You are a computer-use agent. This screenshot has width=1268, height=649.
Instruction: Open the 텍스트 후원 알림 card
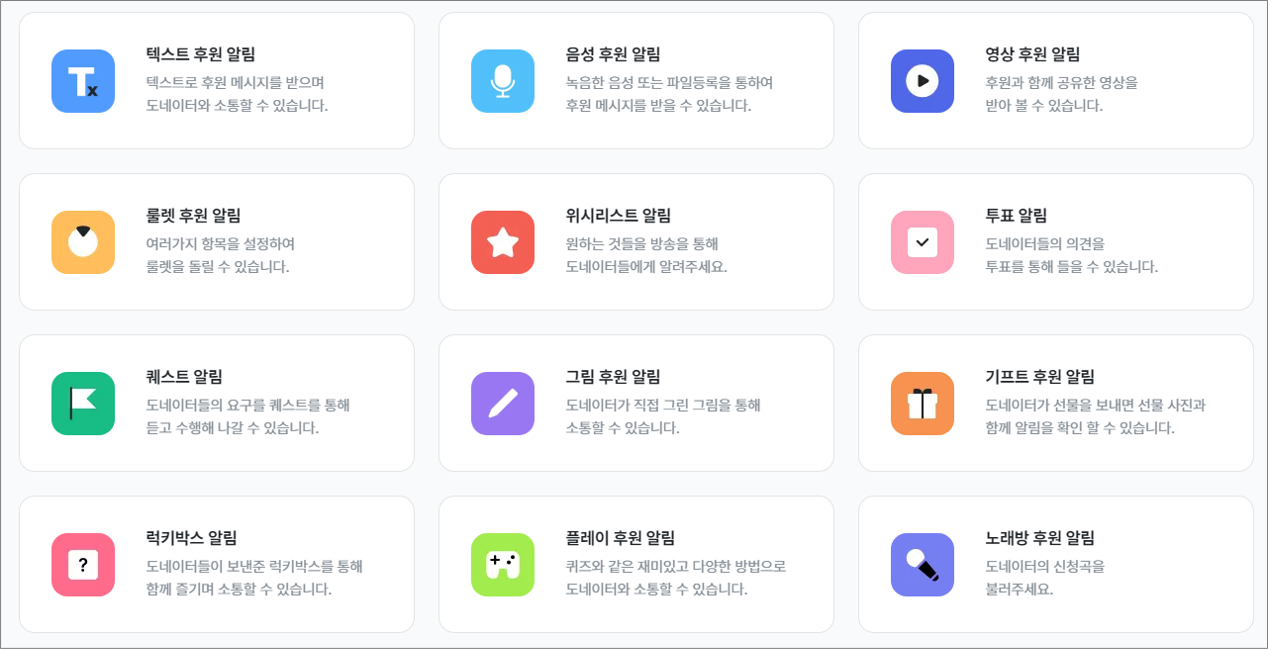[x=216, y=81]
